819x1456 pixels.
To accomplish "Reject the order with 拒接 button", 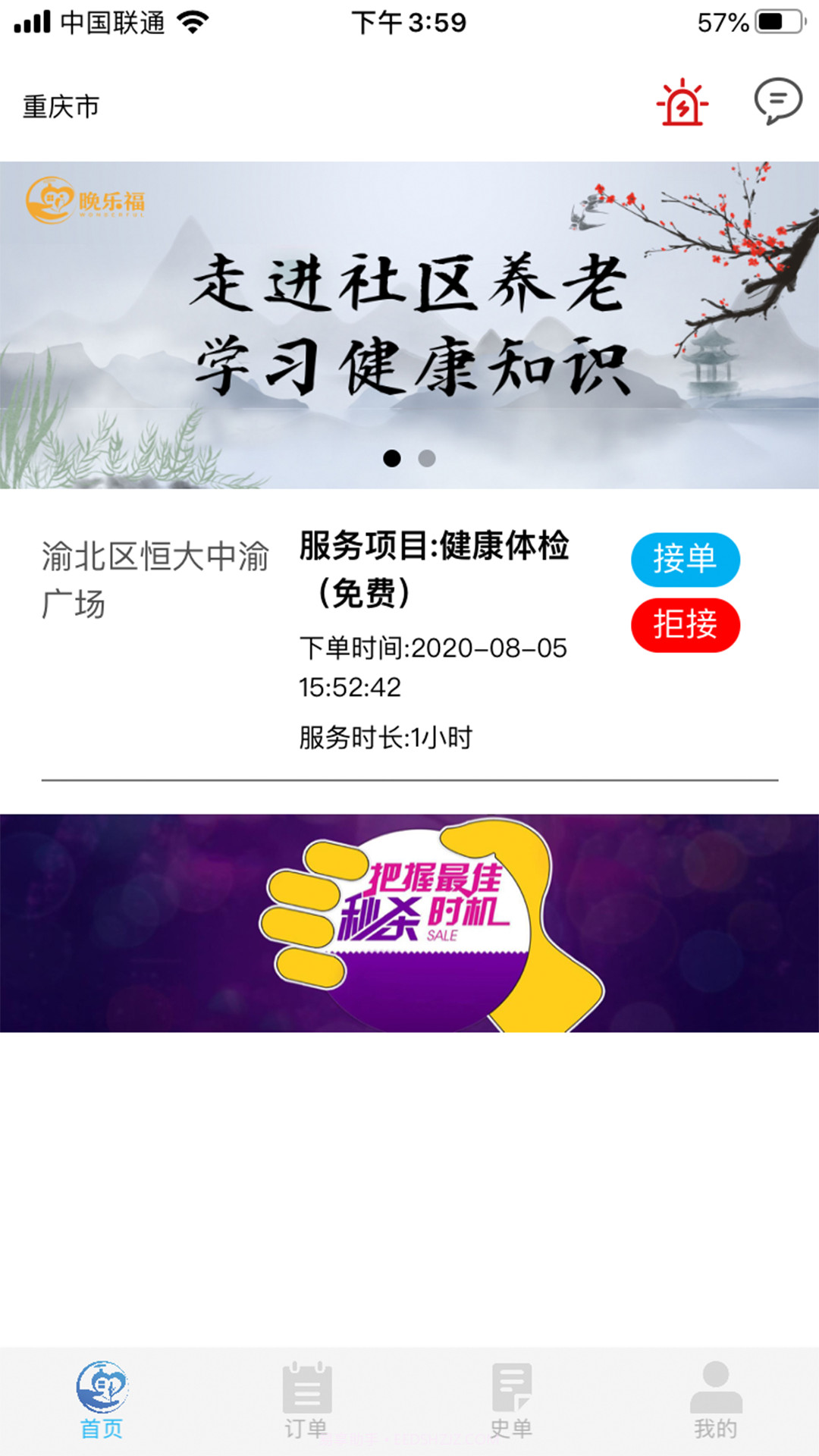I will 685,624.
